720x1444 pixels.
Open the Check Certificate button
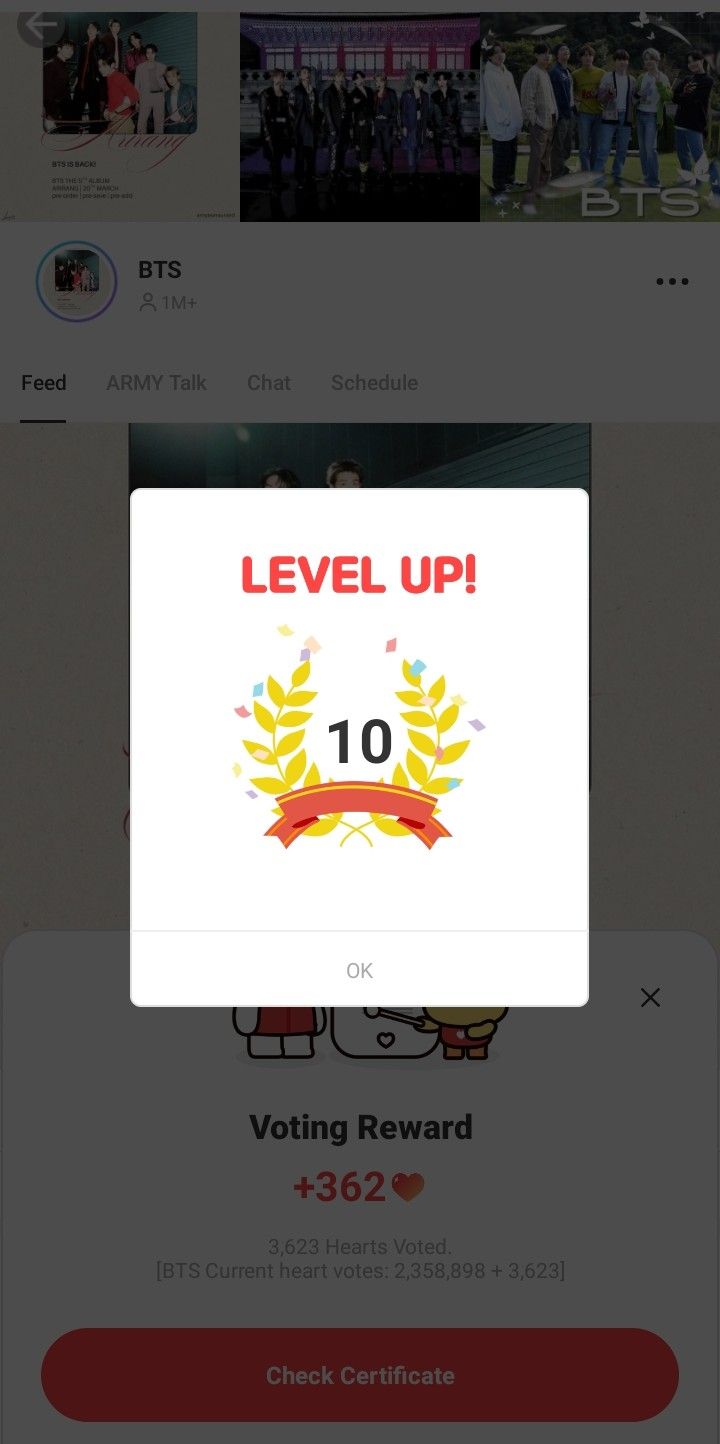[x=360, y=1375]
